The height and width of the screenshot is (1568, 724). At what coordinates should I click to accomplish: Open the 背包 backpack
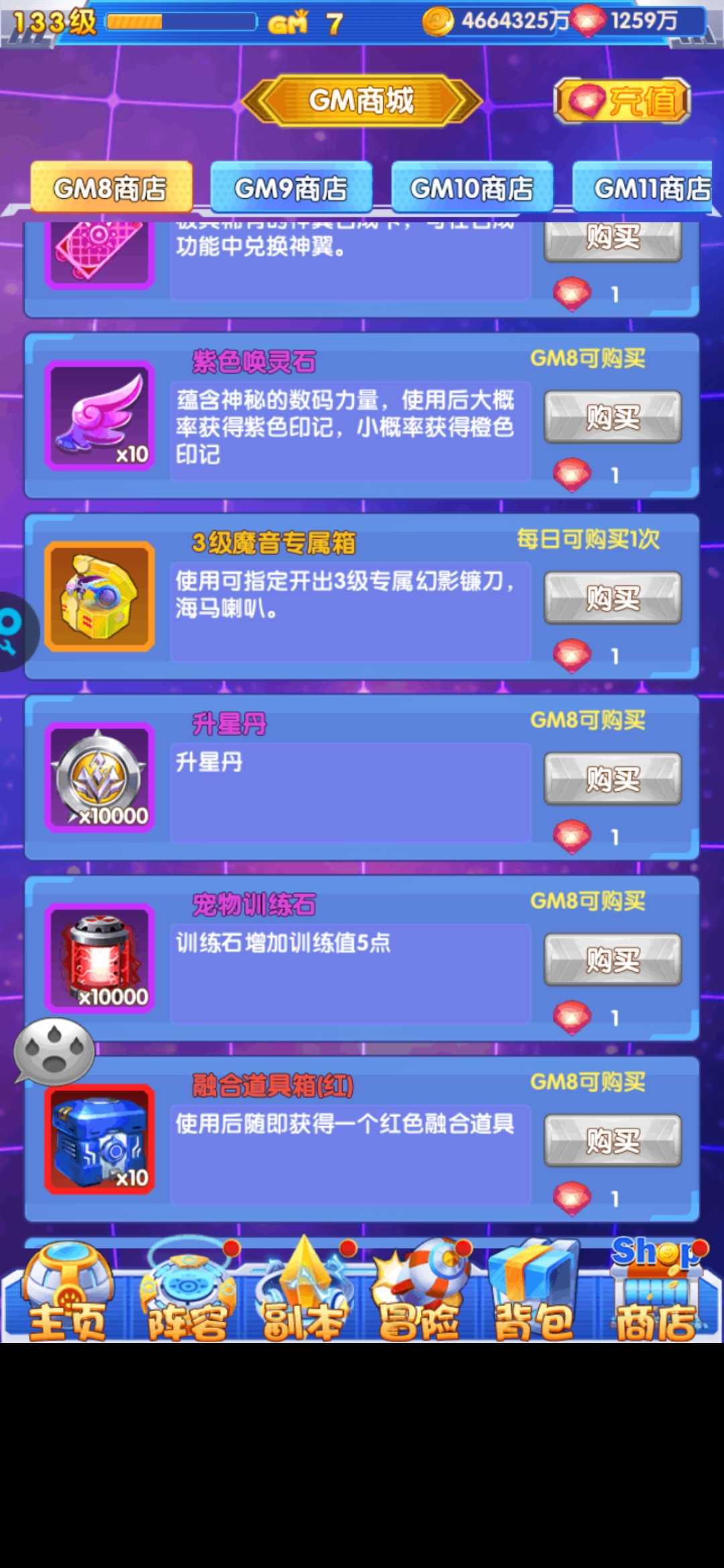[x=534, y=1293]
